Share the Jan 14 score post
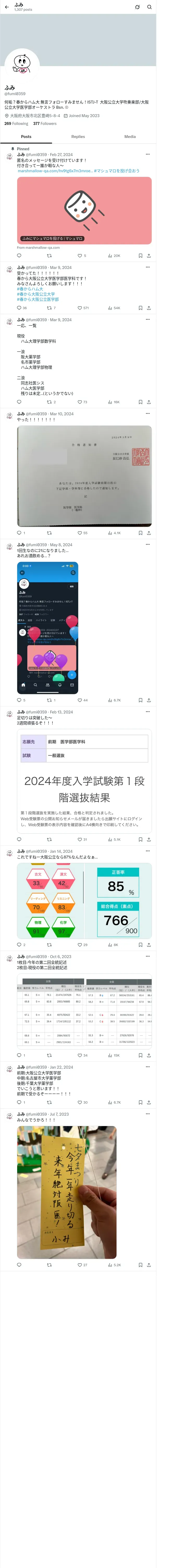 click(149, 945)
